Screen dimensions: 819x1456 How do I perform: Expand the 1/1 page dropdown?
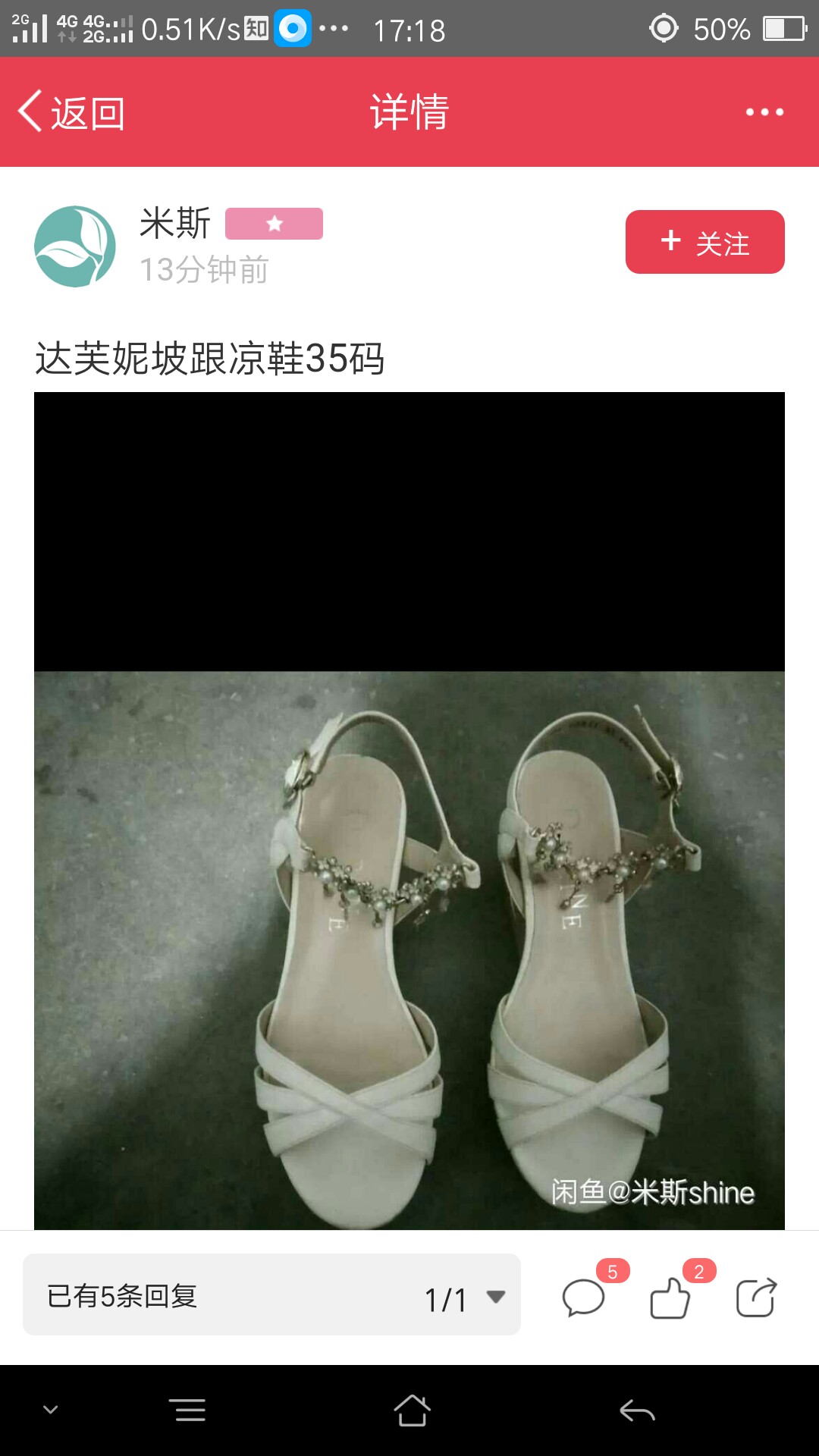tap(464, 1298)
